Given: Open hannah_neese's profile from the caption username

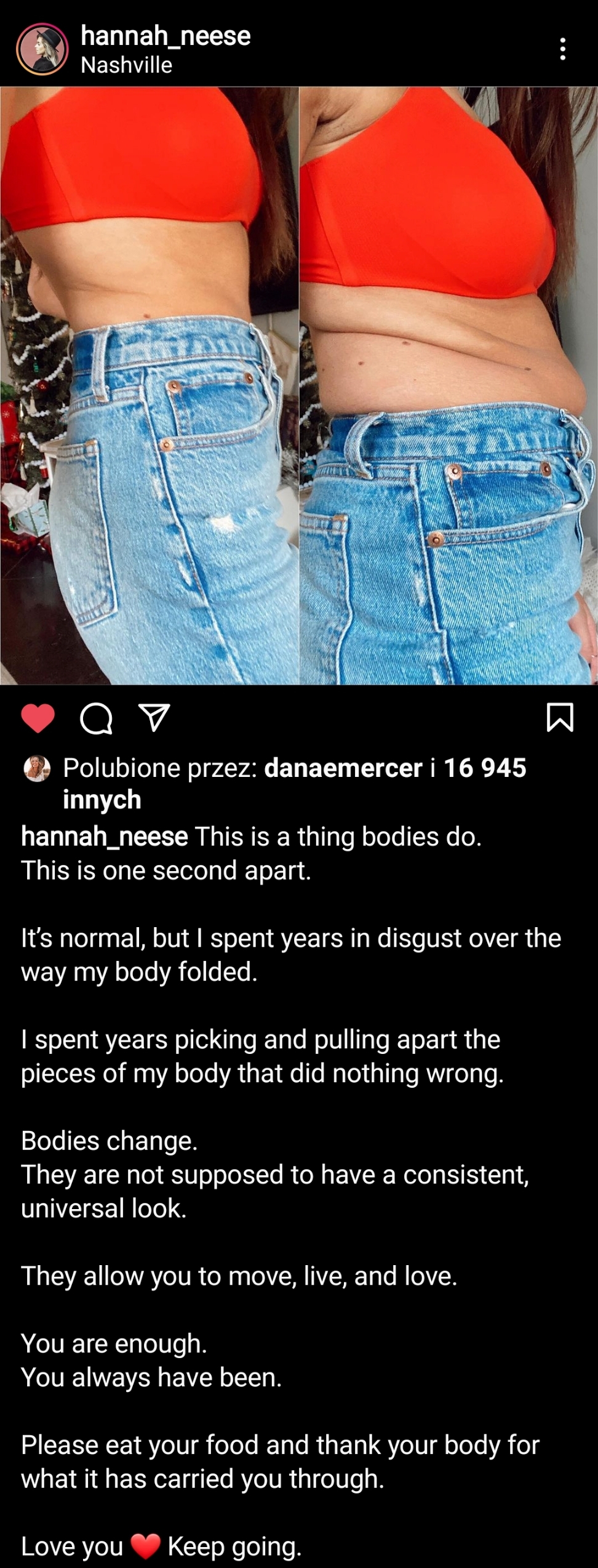Looking at the screenshot, I should coord(104,837).
